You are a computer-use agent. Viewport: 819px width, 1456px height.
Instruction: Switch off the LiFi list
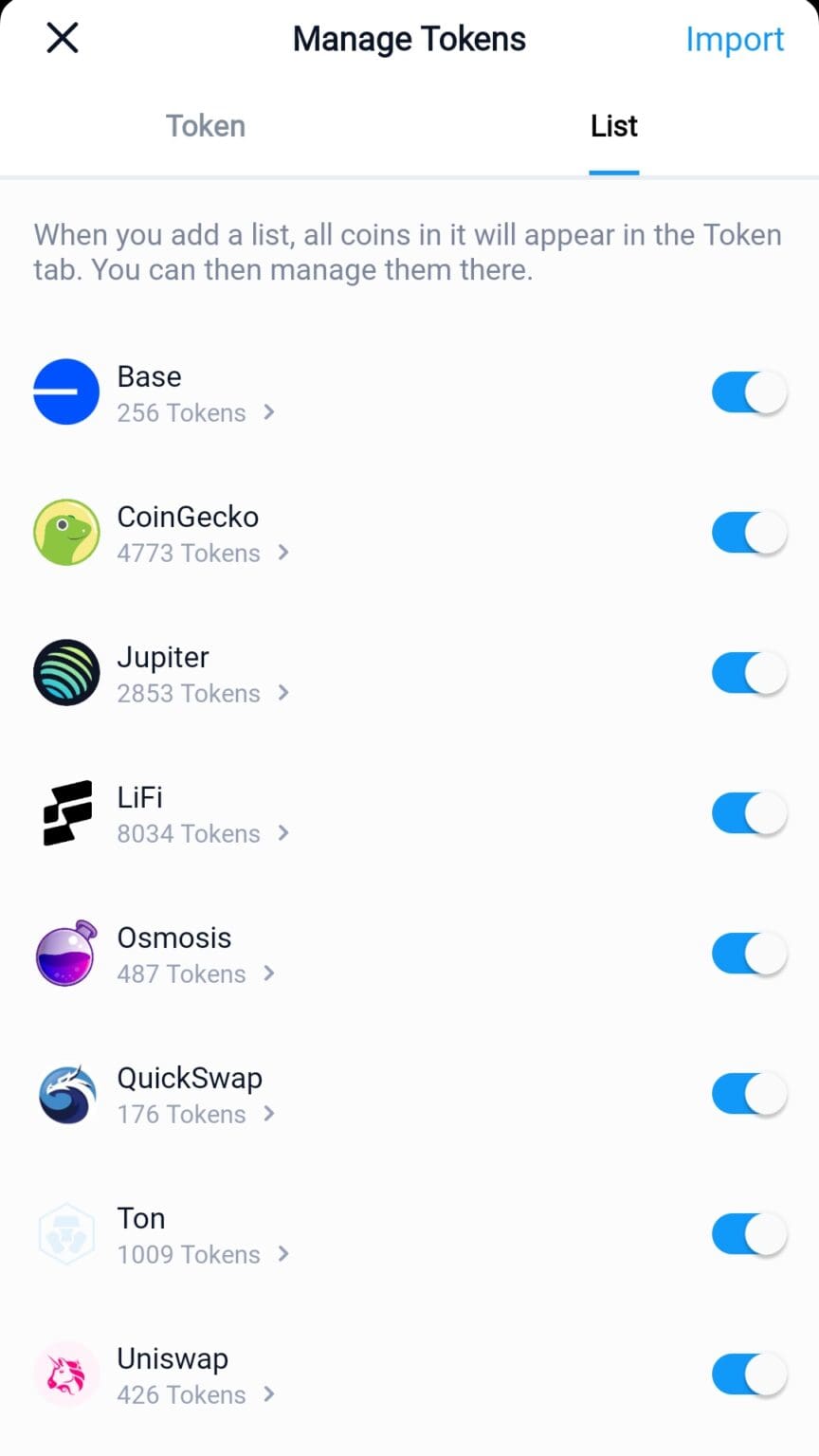pyautogui.click(x=749, y=813)
